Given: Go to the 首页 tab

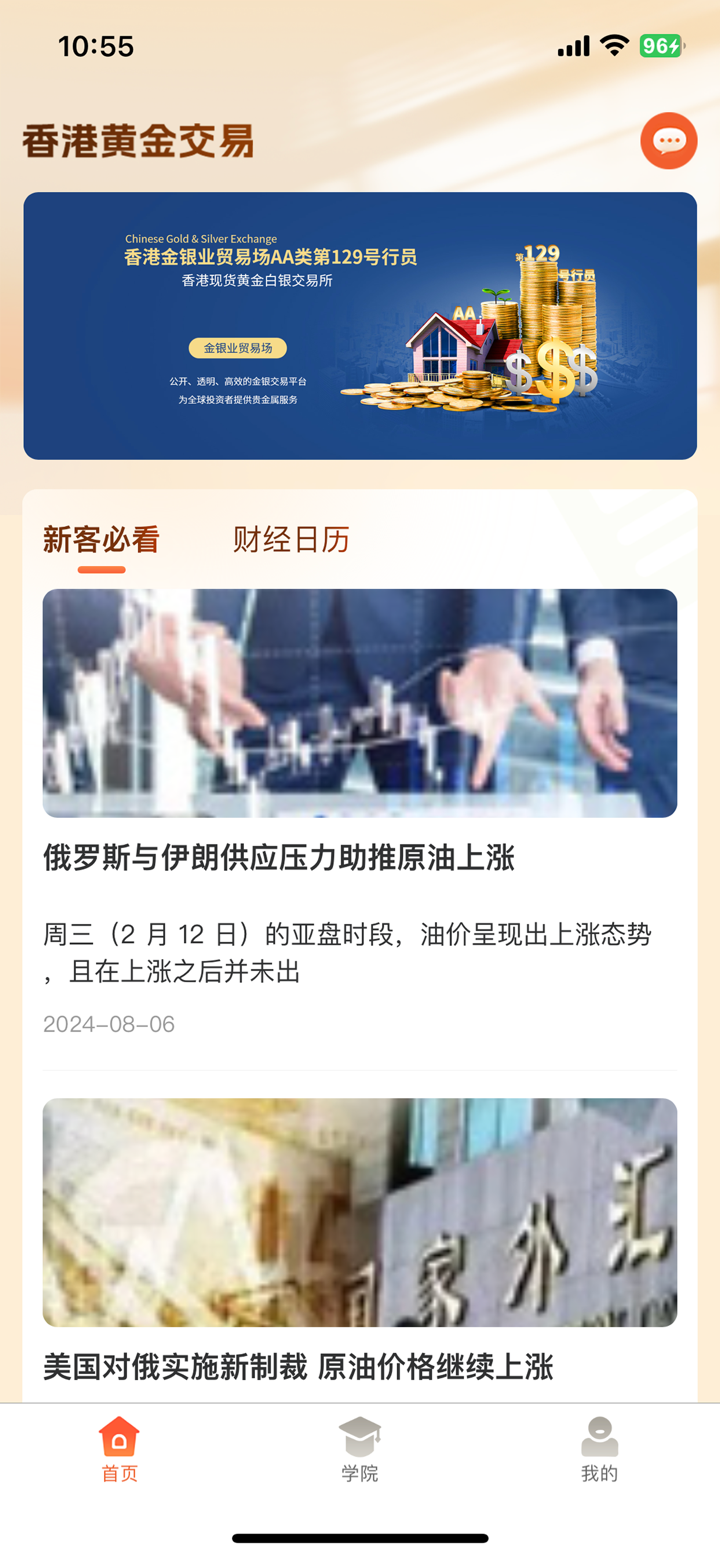Looking at the screenshot, I should tap(119, 1450).
